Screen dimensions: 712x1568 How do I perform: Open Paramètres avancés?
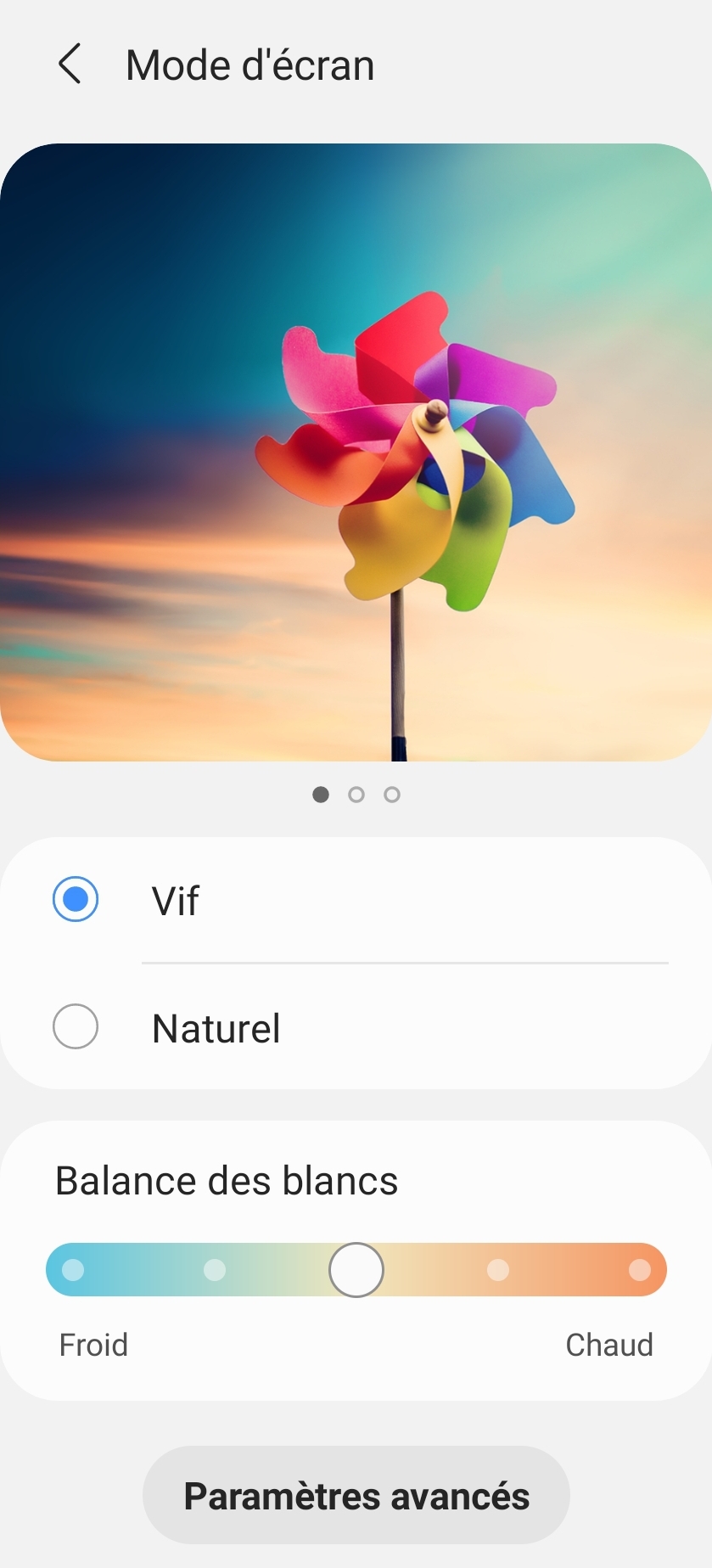click(x=356, y=1496)
